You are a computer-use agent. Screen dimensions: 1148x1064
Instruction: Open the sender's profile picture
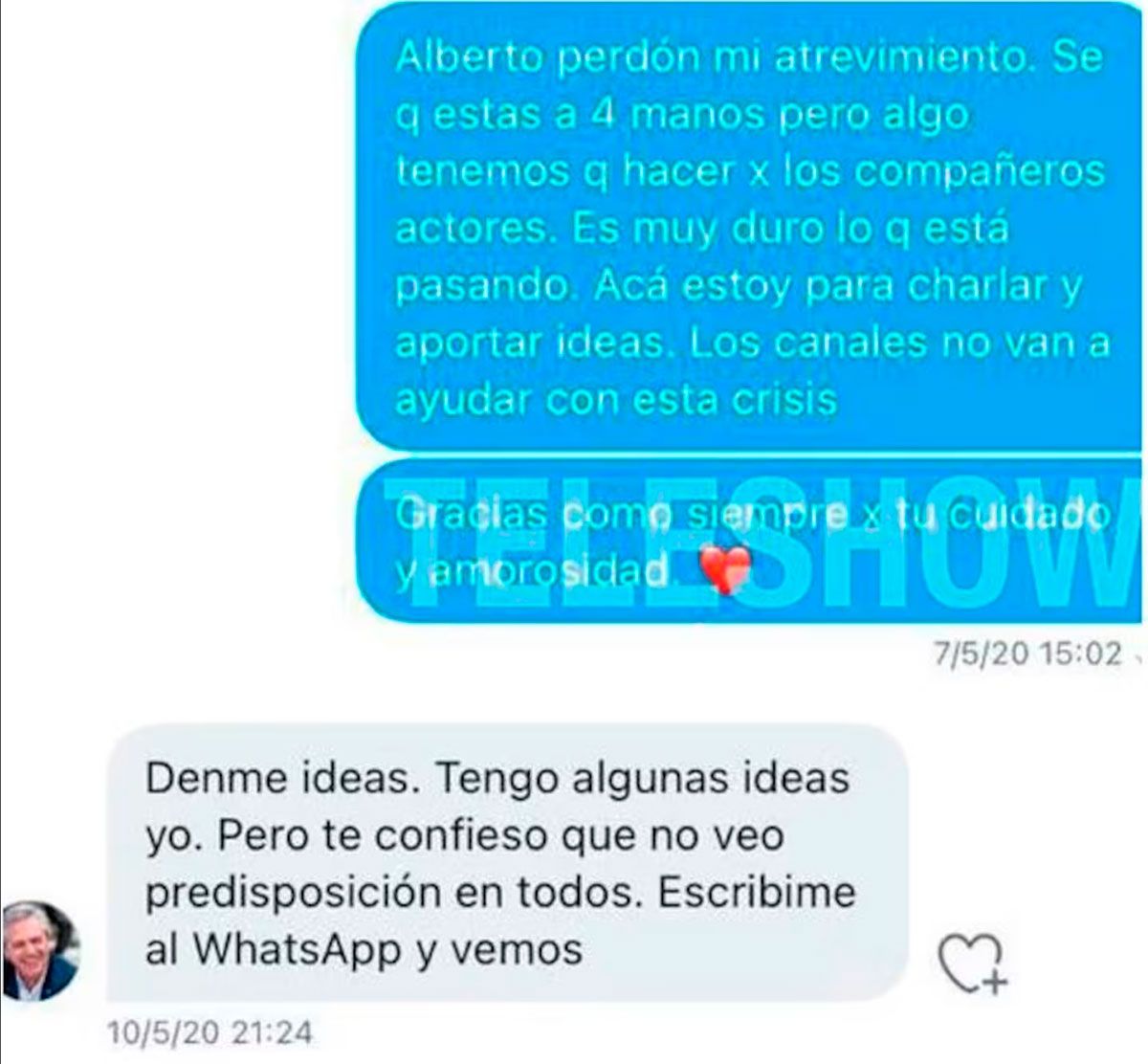tap(41, 950)
